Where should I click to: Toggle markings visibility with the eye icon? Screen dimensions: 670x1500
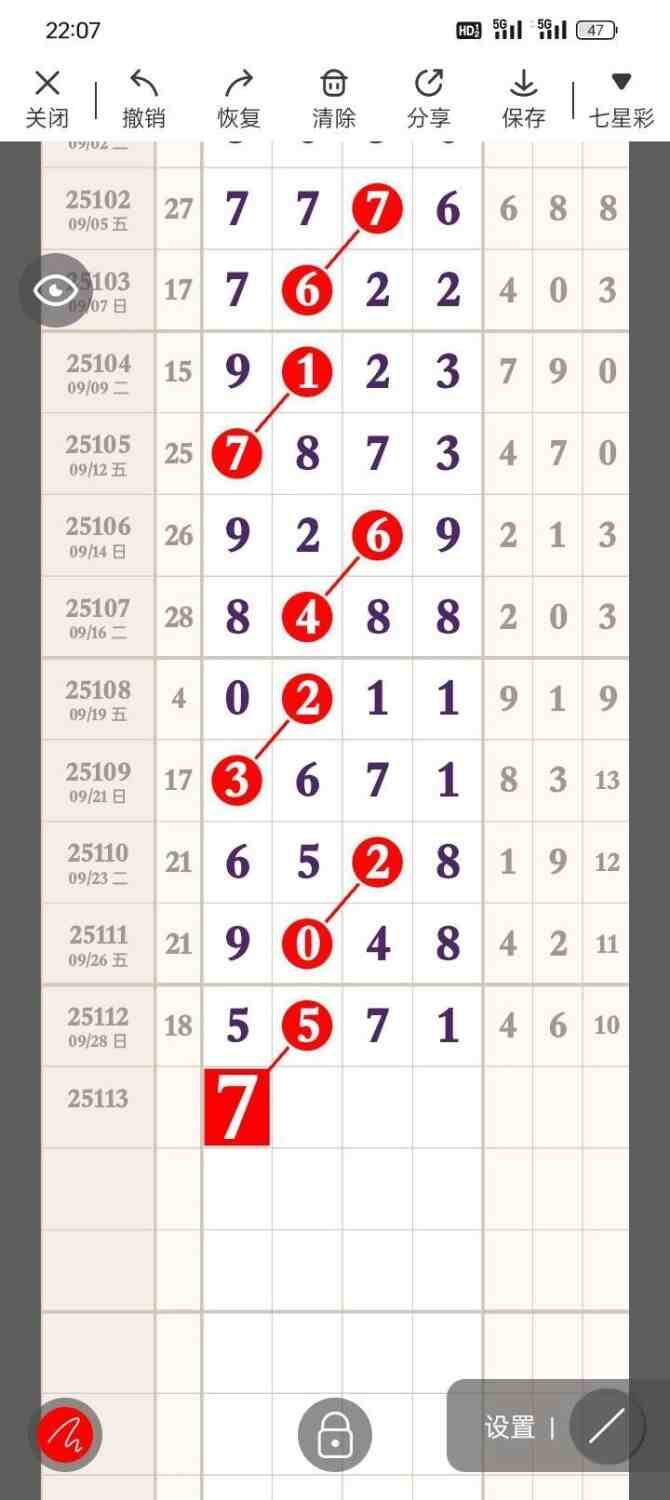pyautogui.click(x=56, y=290)
